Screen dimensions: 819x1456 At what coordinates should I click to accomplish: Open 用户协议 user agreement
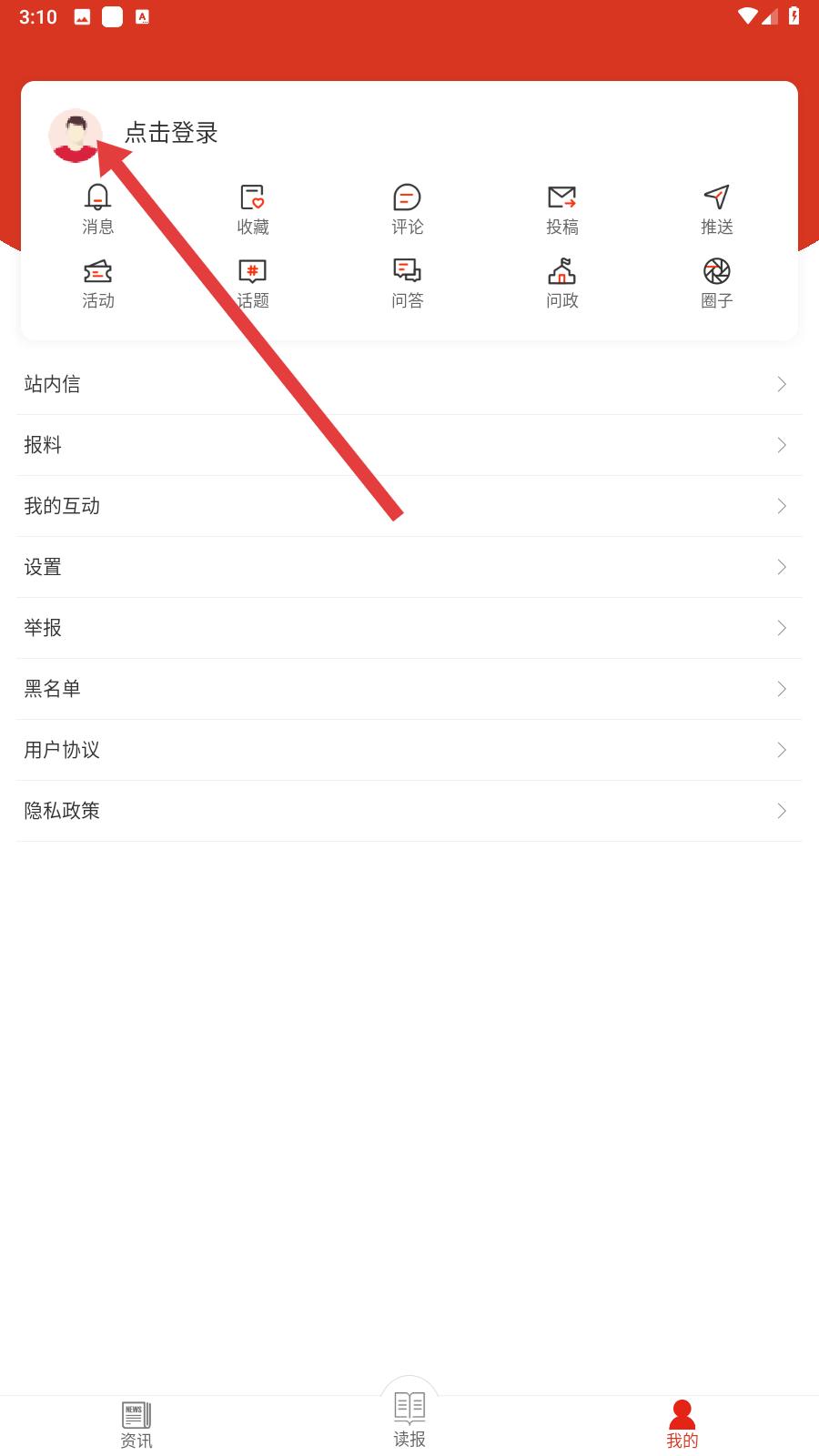(x=409, y=750)
